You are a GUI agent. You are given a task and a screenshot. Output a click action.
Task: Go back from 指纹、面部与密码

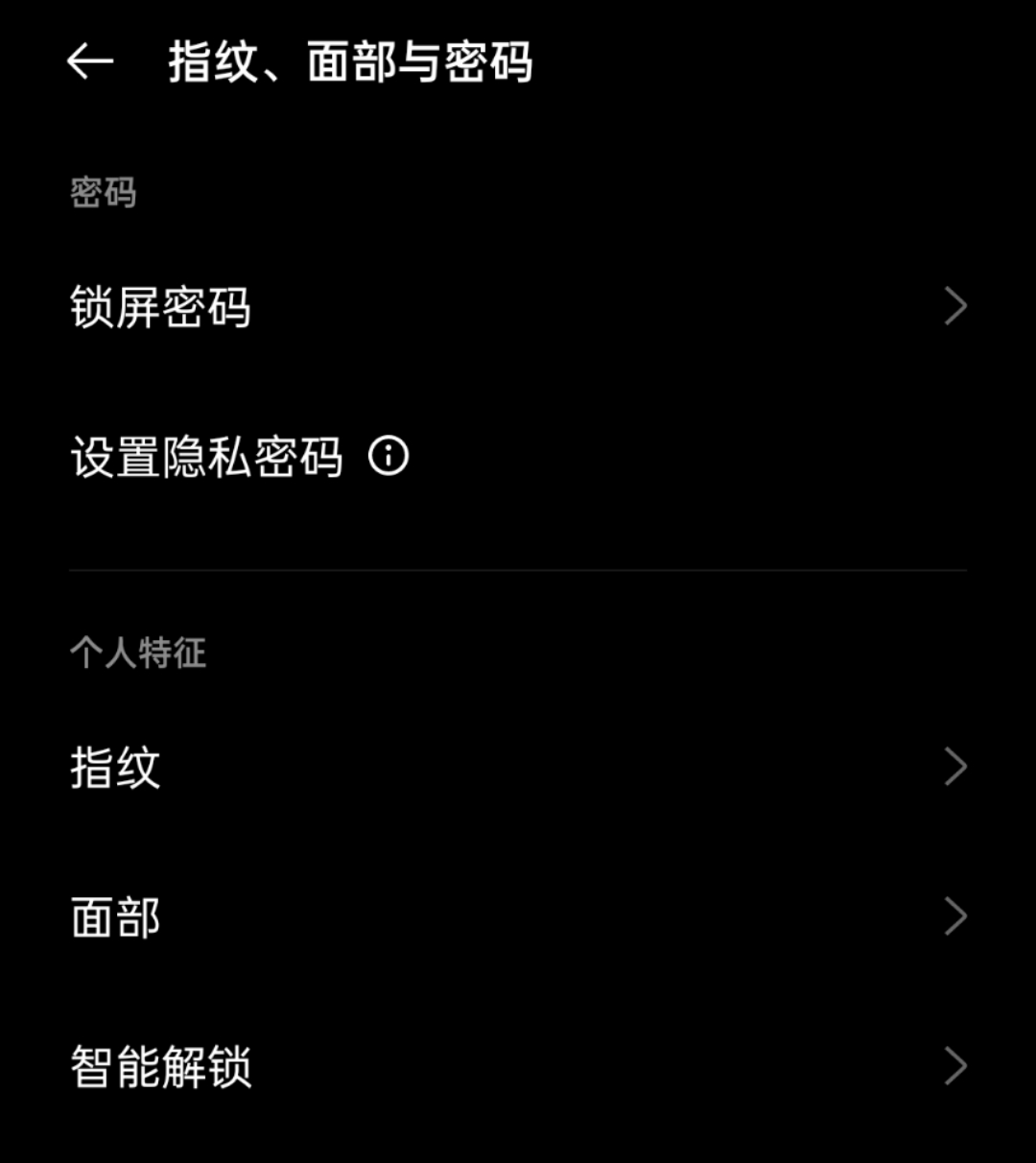90,62
